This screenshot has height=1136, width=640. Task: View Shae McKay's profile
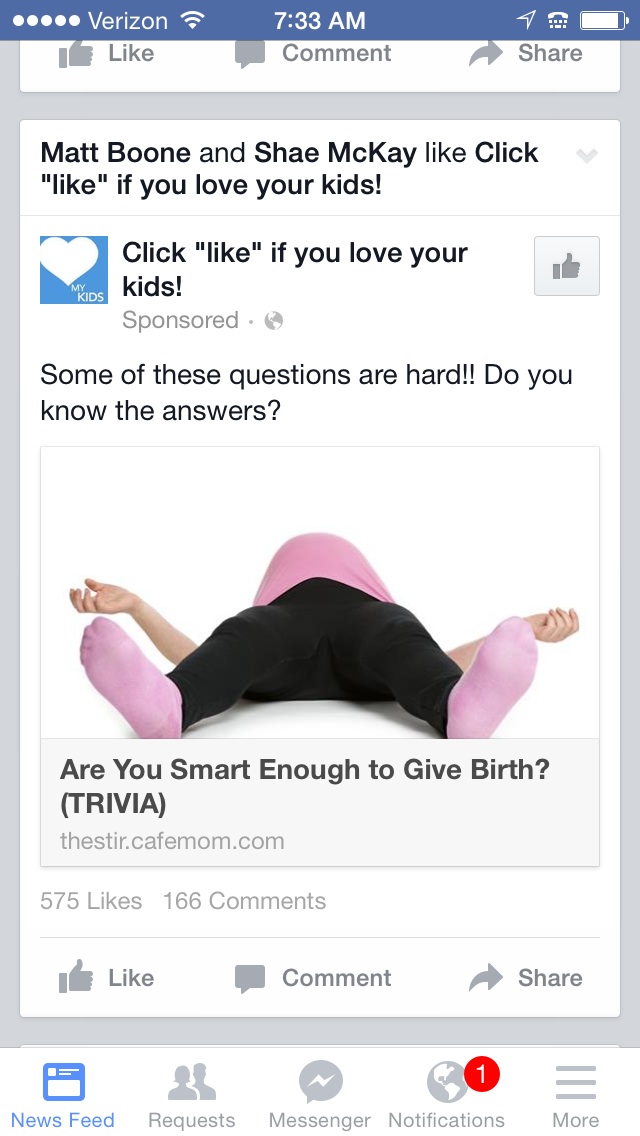[x=335, y=153]
